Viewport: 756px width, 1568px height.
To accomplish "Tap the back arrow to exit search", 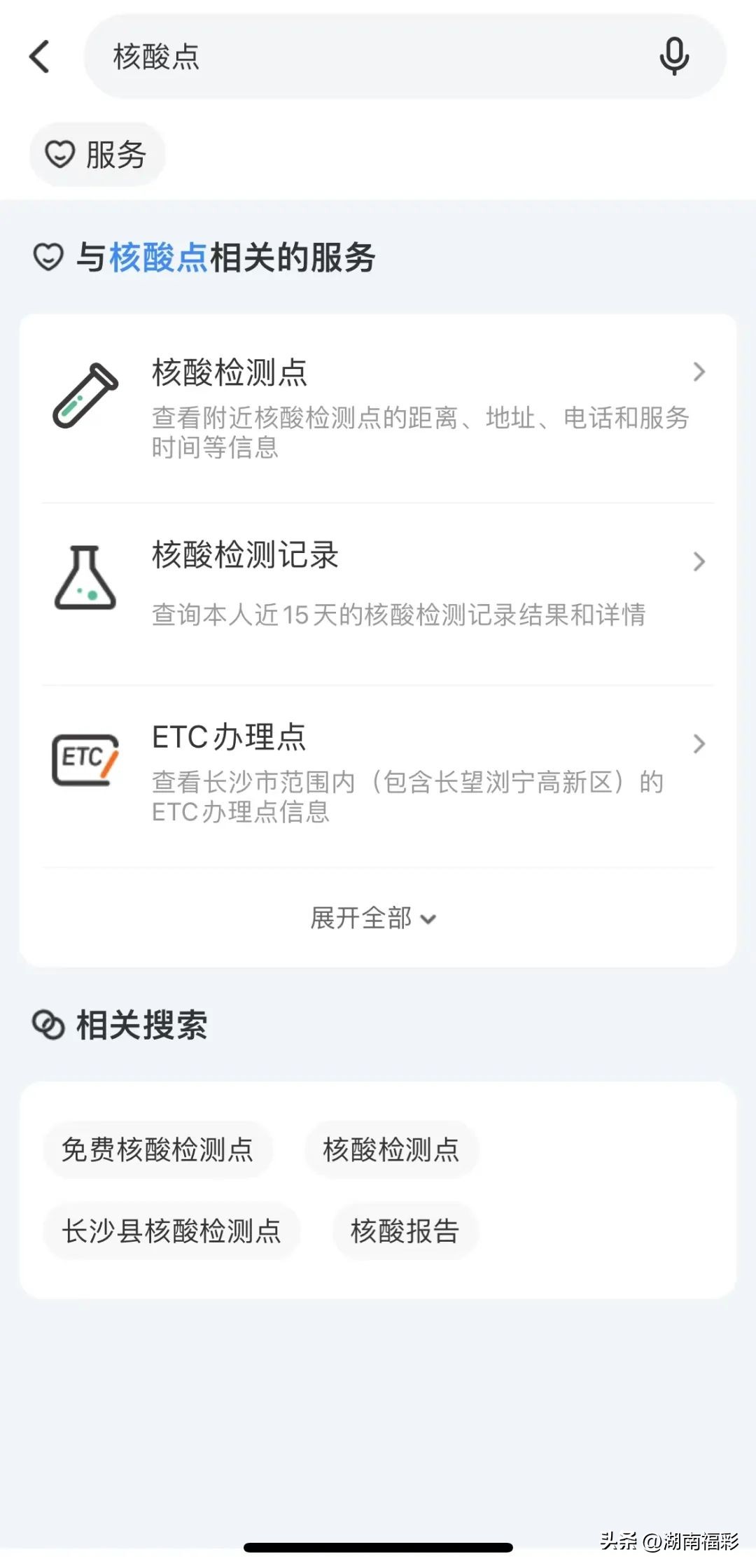I will (40, 58).
